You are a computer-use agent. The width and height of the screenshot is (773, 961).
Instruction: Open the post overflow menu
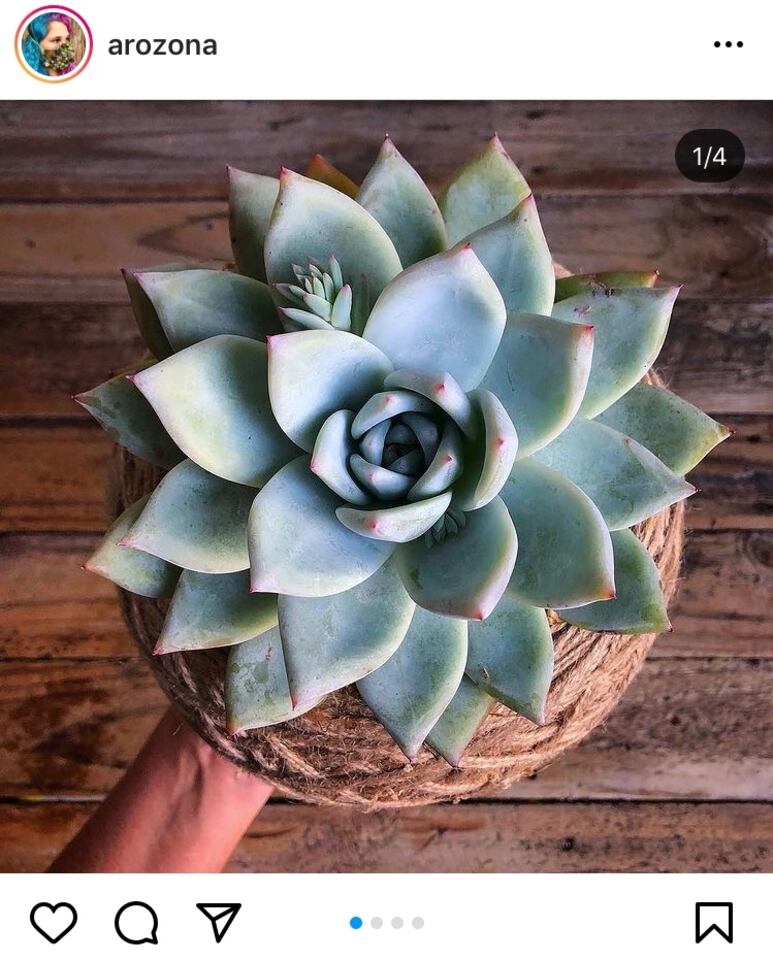(728, 45)
